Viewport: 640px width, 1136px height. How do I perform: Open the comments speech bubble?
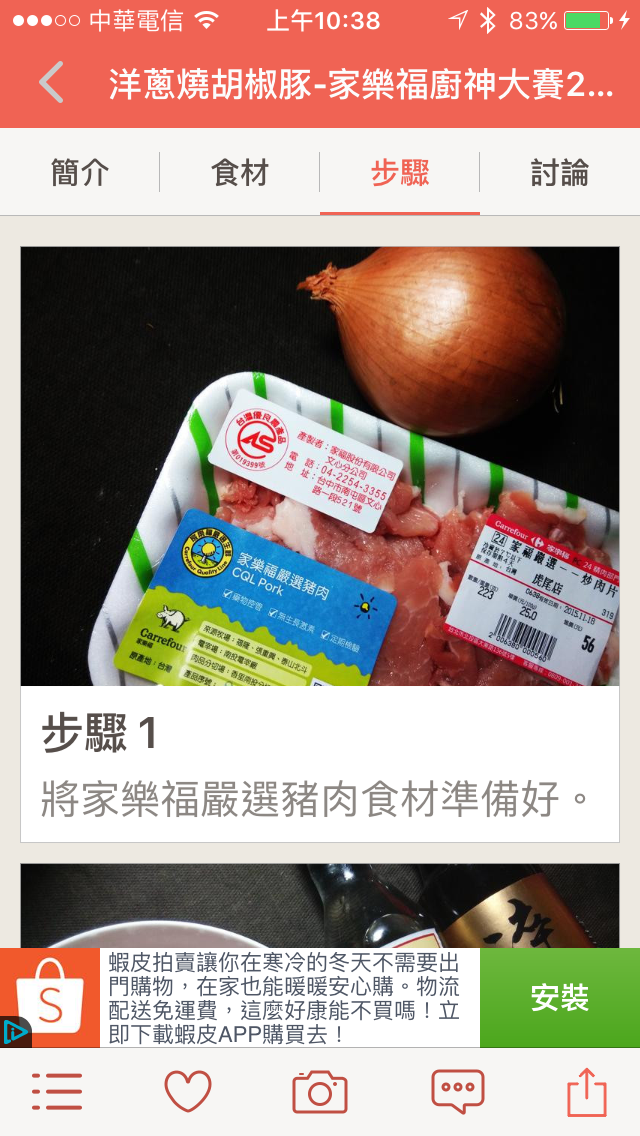(457, 1091)
